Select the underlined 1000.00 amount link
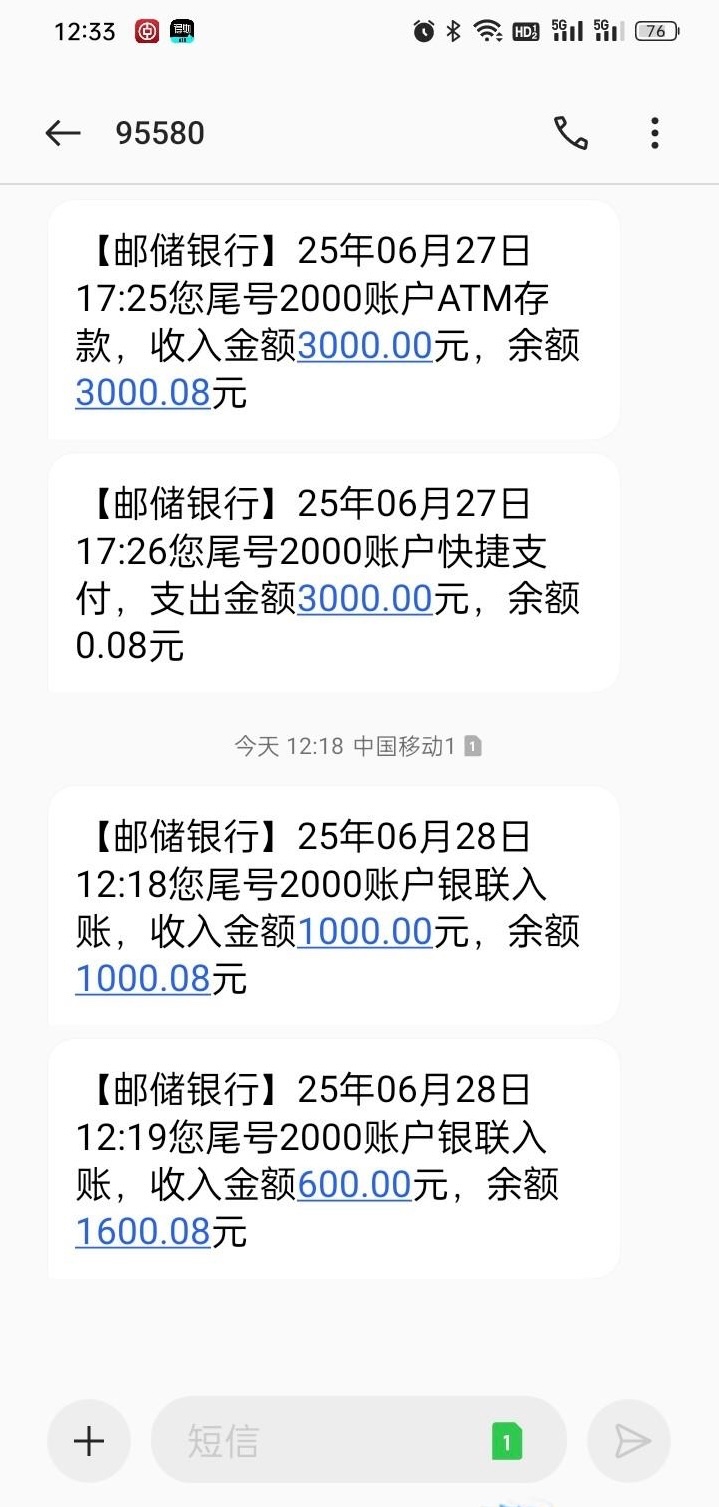This screenshot has width=719, height=1507. (365, 932)
